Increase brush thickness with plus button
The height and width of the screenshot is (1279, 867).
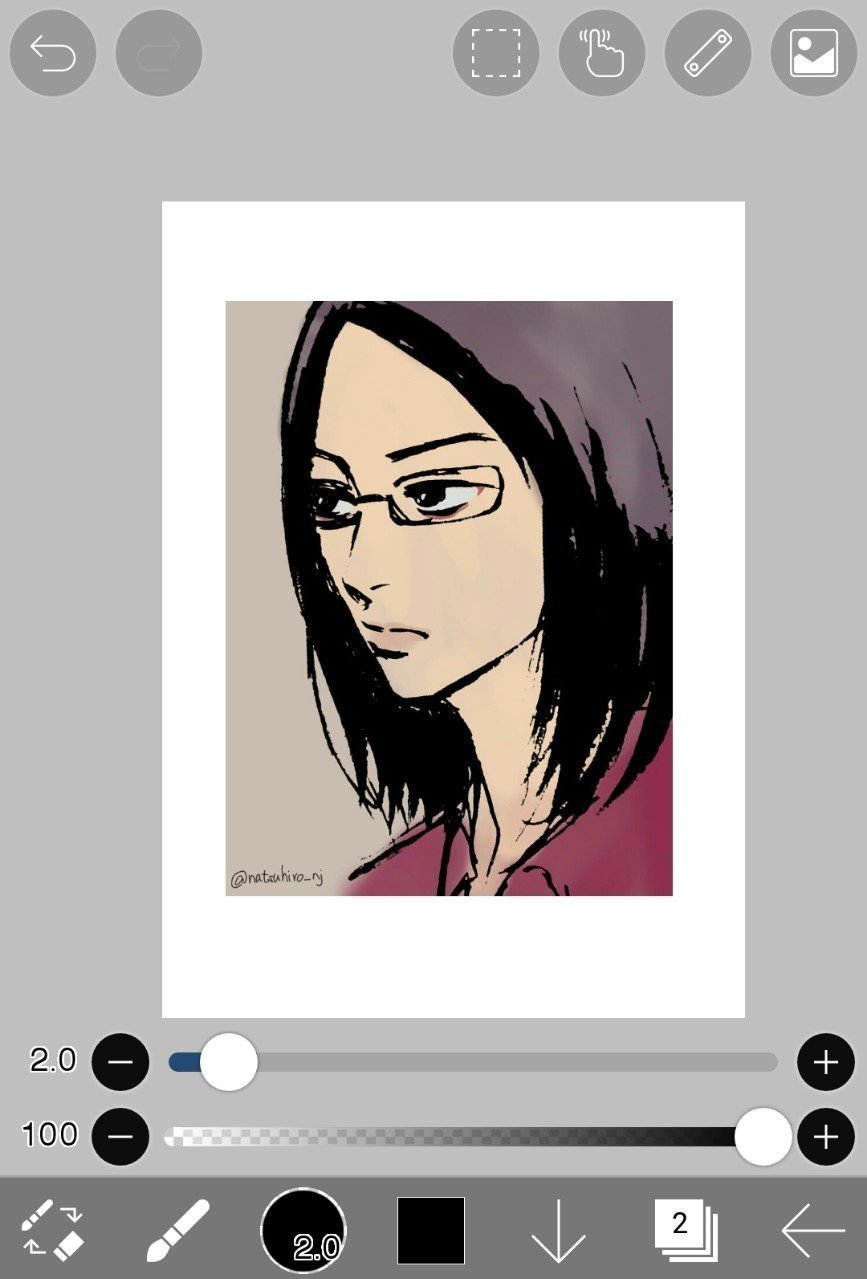[826, 1062]
